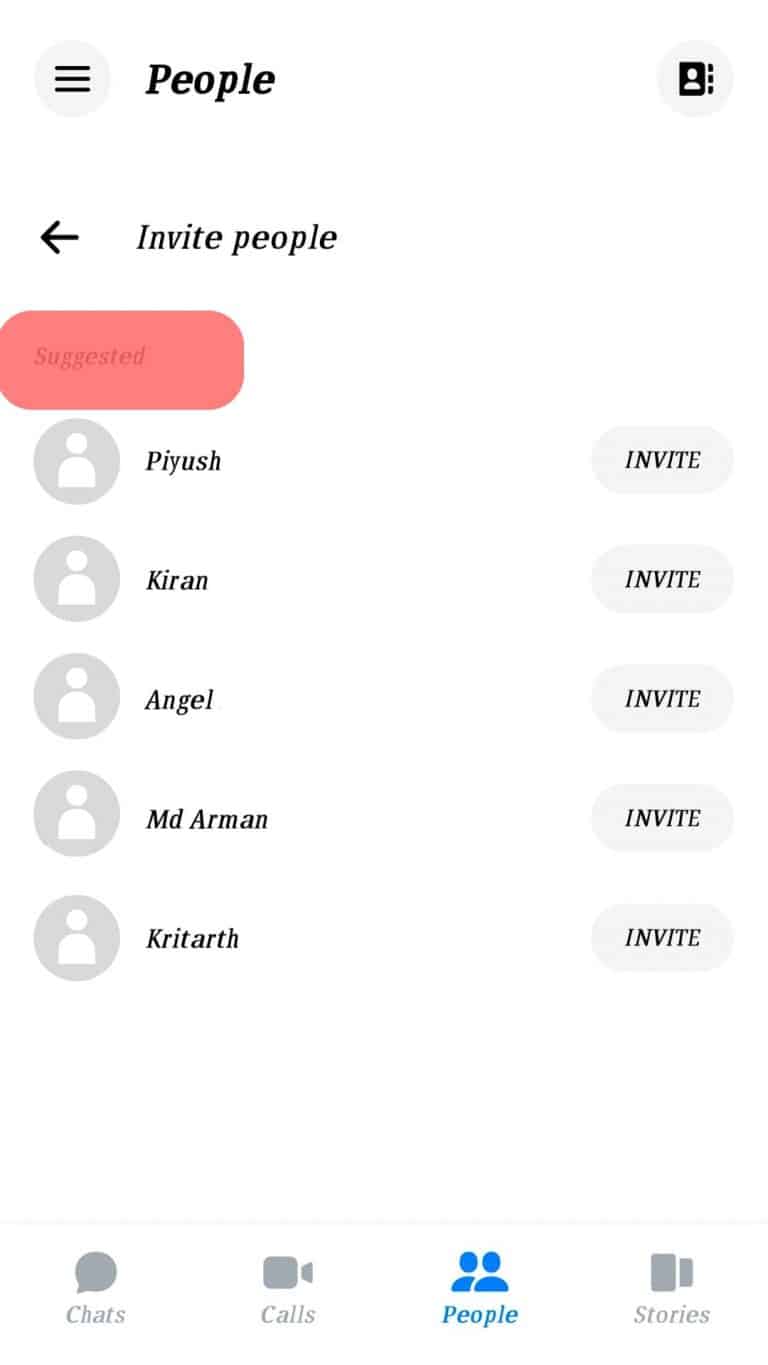Invite Piyush to the app

(662, 460)
